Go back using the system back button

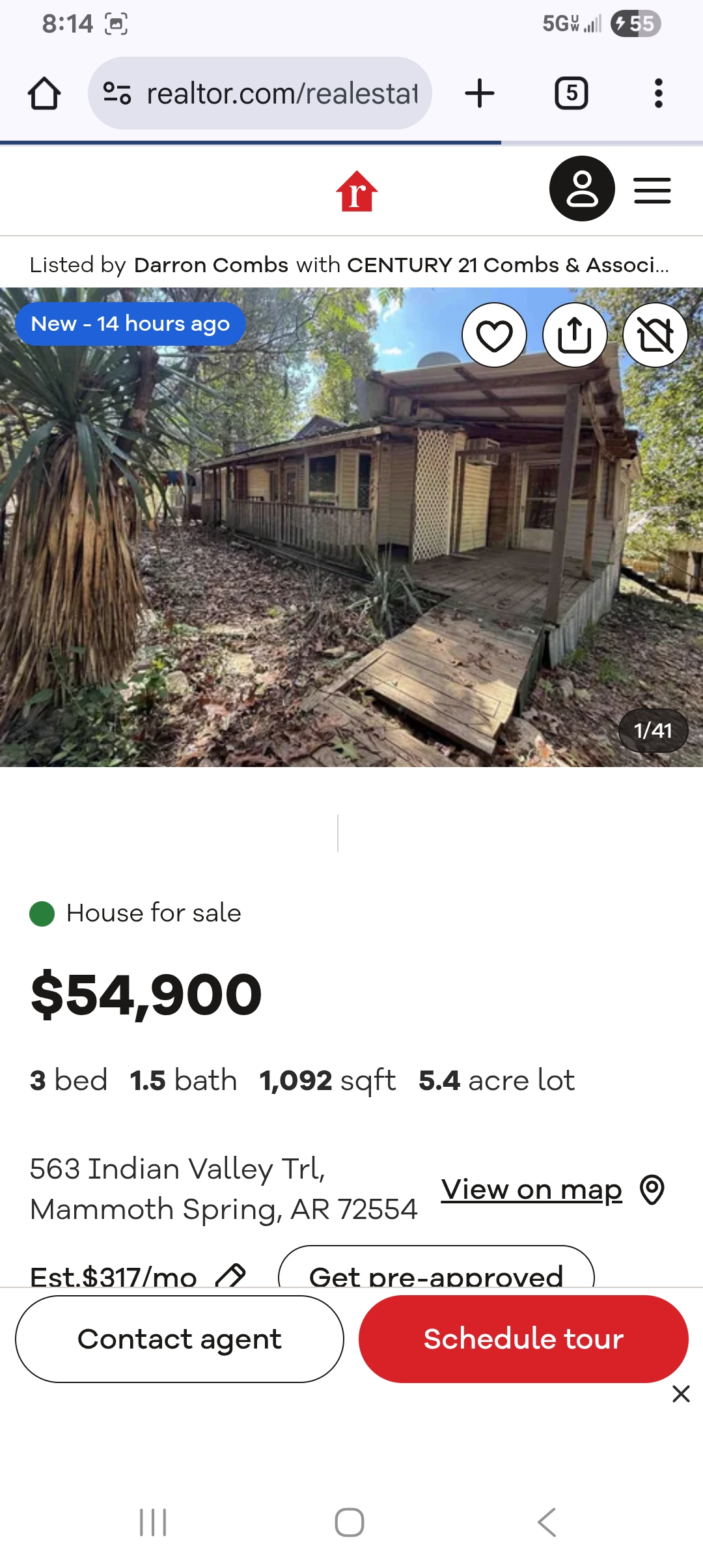[x=547, y=1522]
